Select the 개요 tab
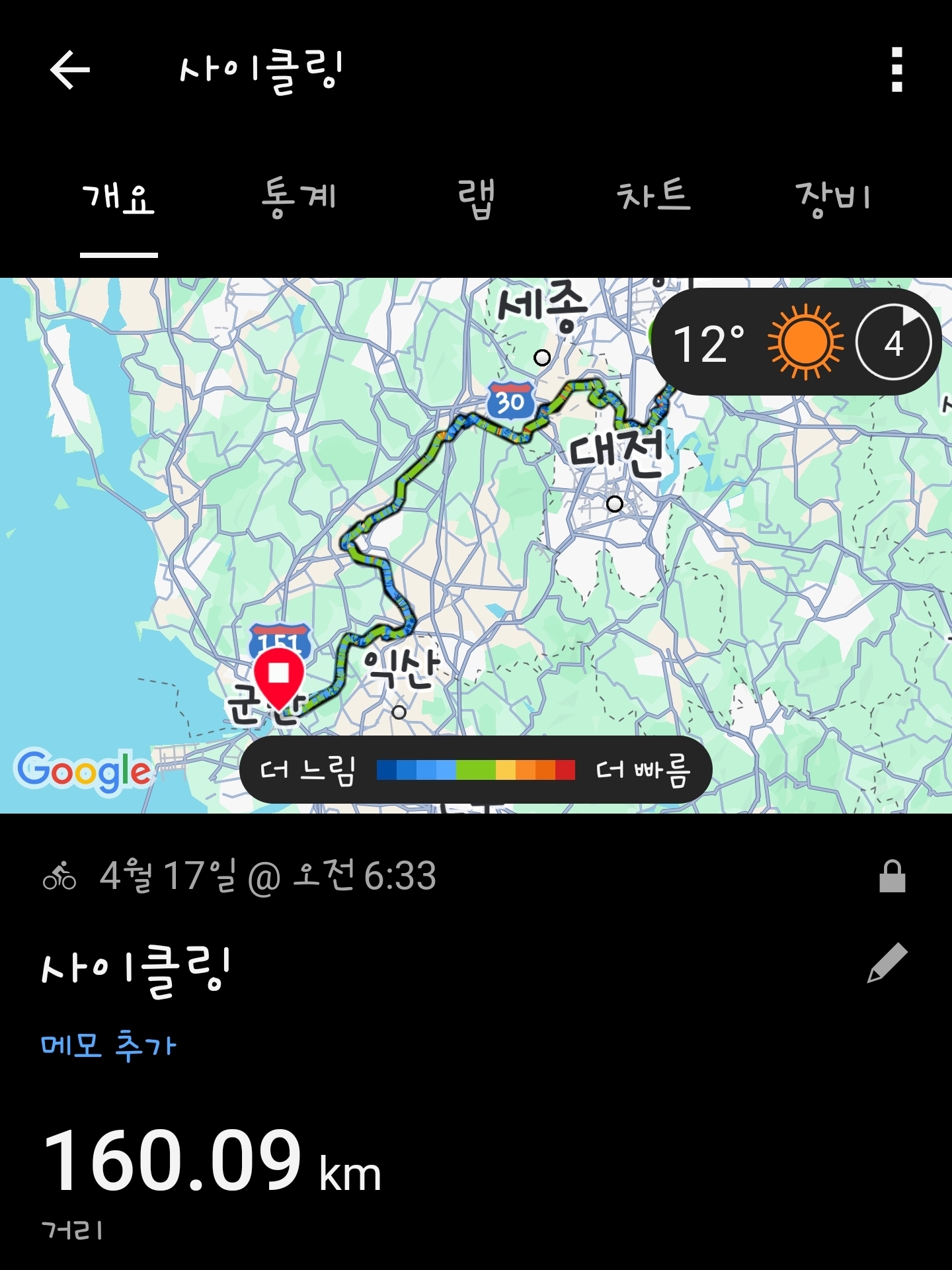Viewport: 952px width, 1270px height. click(x=119, y=198)
